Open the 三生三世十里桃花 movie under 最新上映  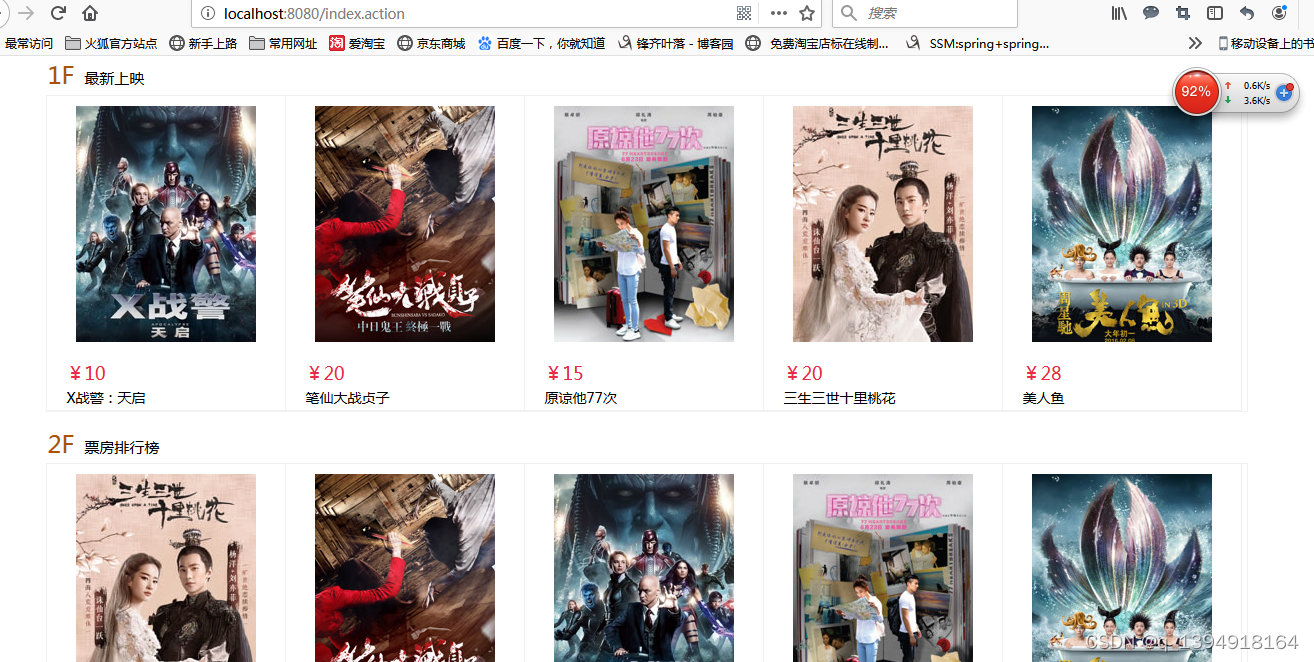[883, 224]
